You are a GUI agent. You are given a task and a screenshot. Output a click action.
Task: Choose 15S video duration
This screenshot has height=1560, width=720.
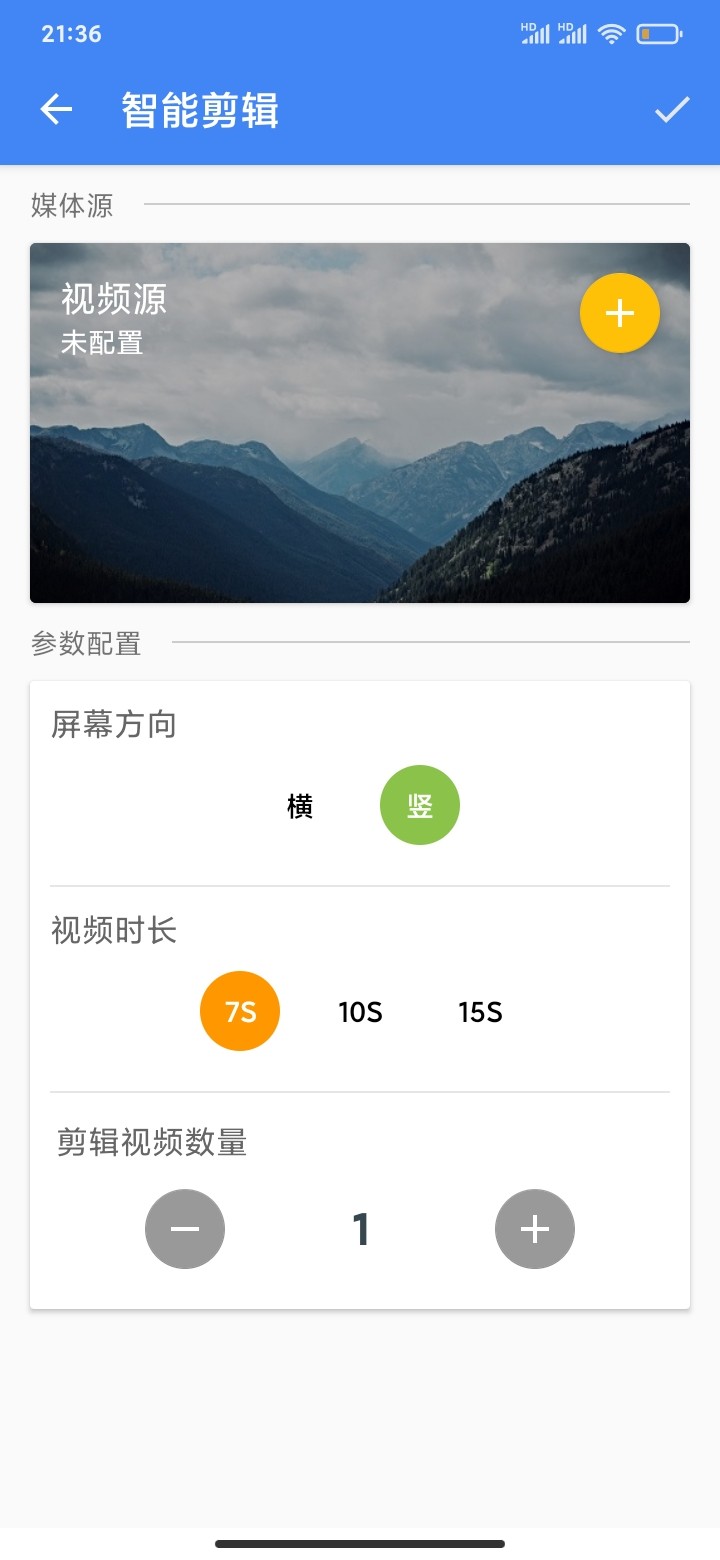tap(480, 1012)
